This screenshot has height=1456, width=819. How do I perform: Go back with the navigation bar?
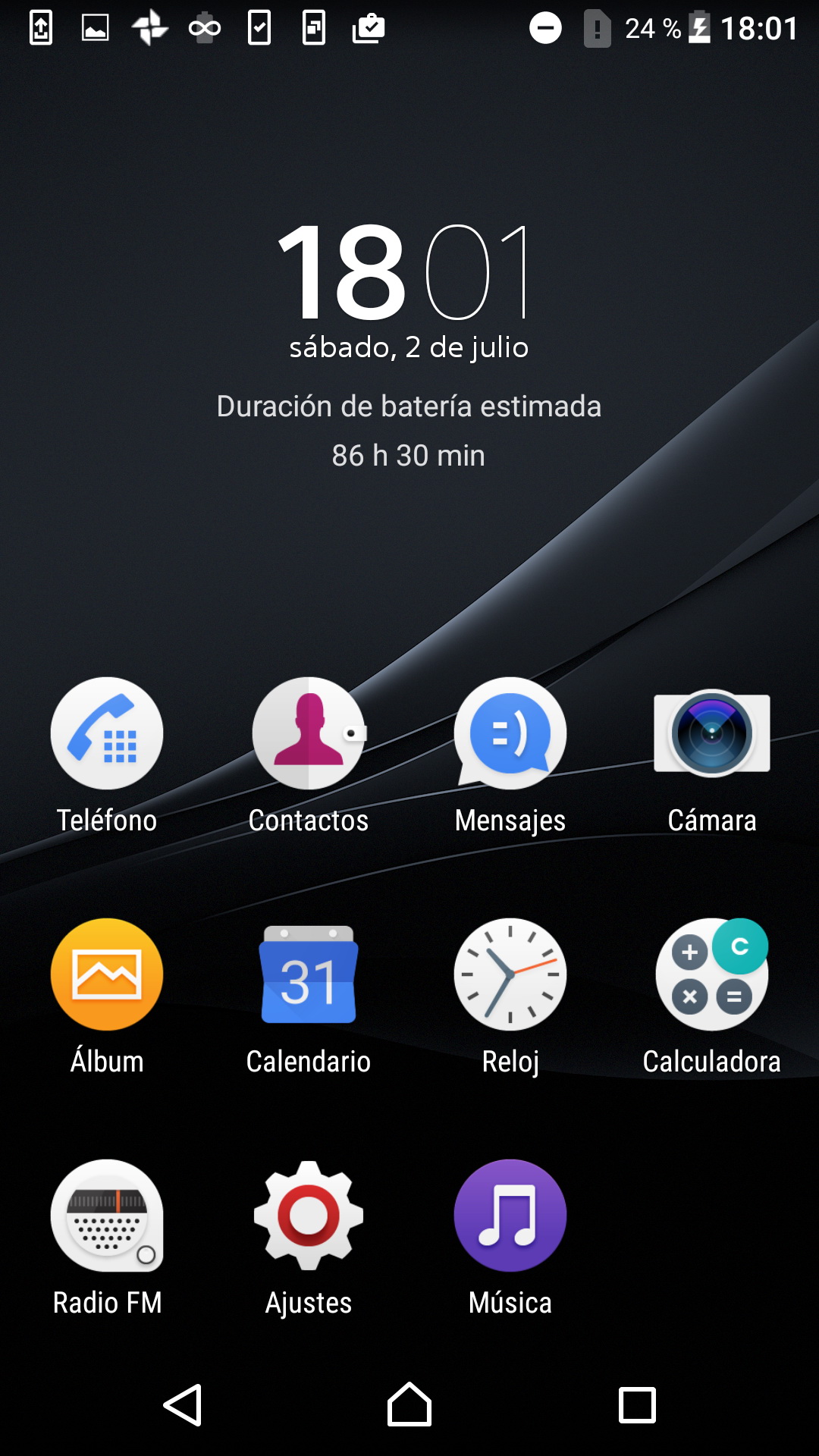[183, 1405]
